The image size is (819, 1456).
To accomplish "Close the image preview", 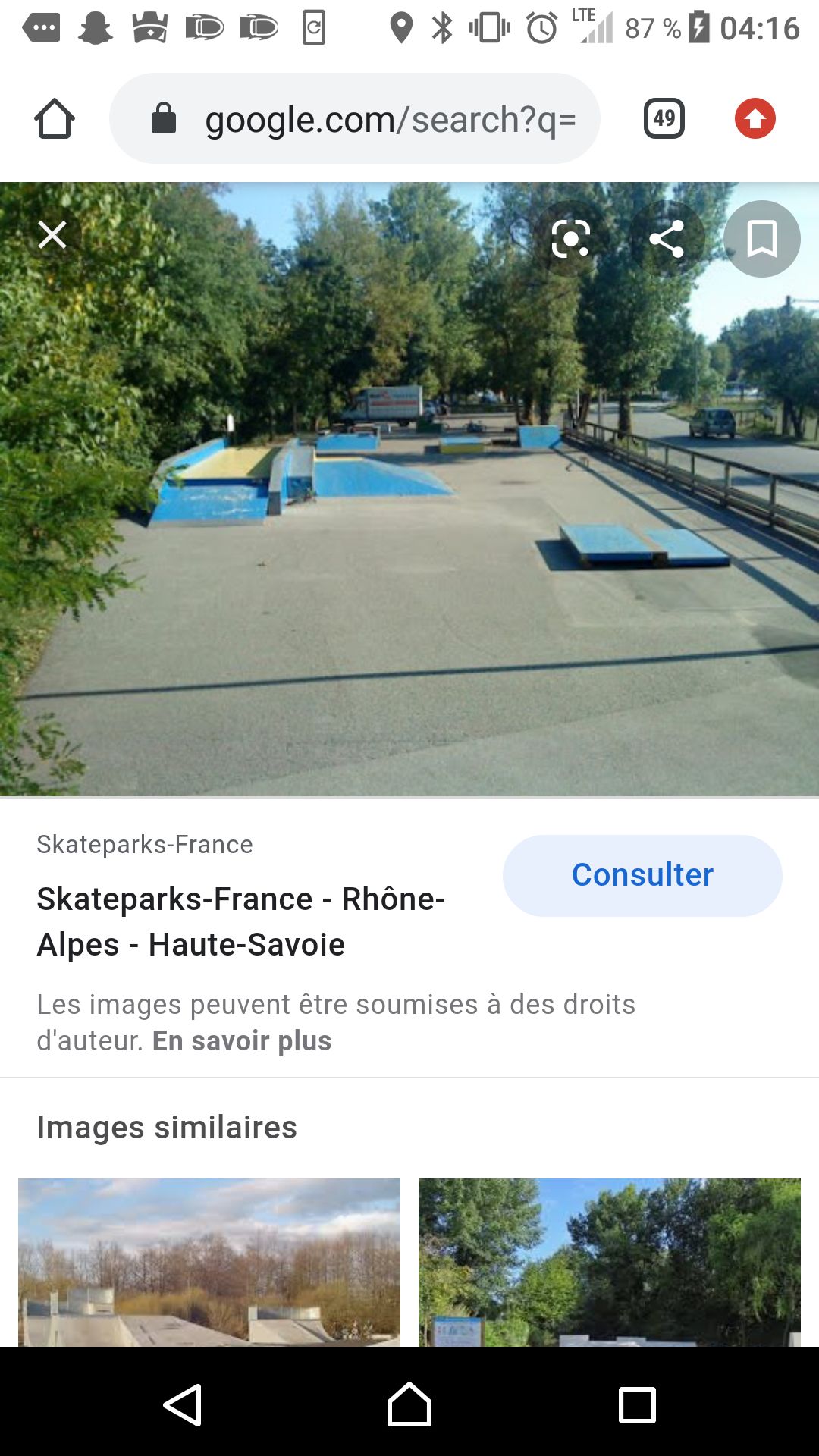I will pos(52,235).
